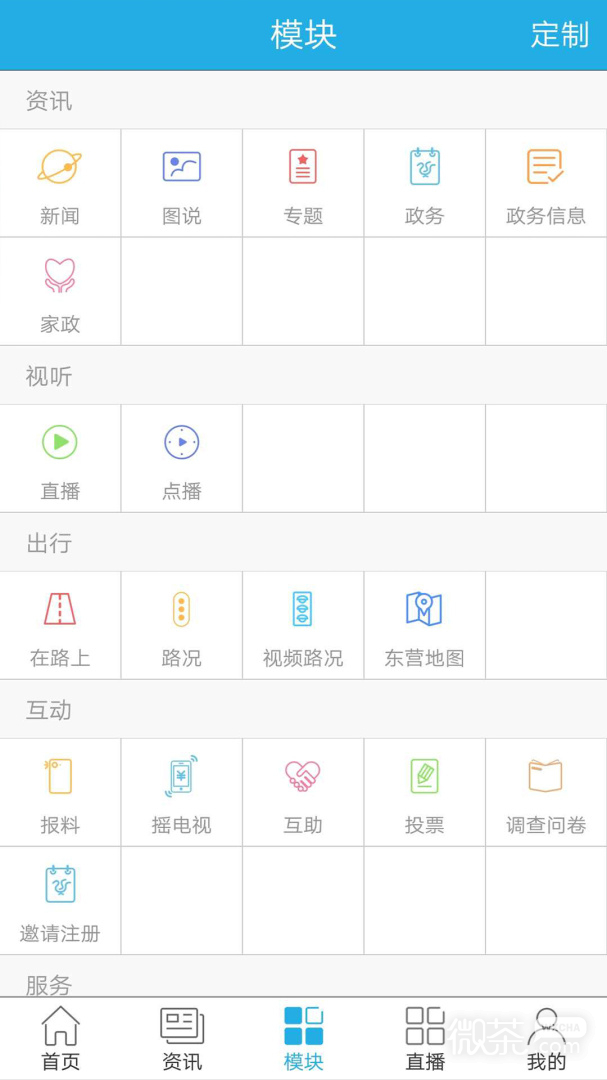
Task: Open the 在路上 module
Action: 60,626
